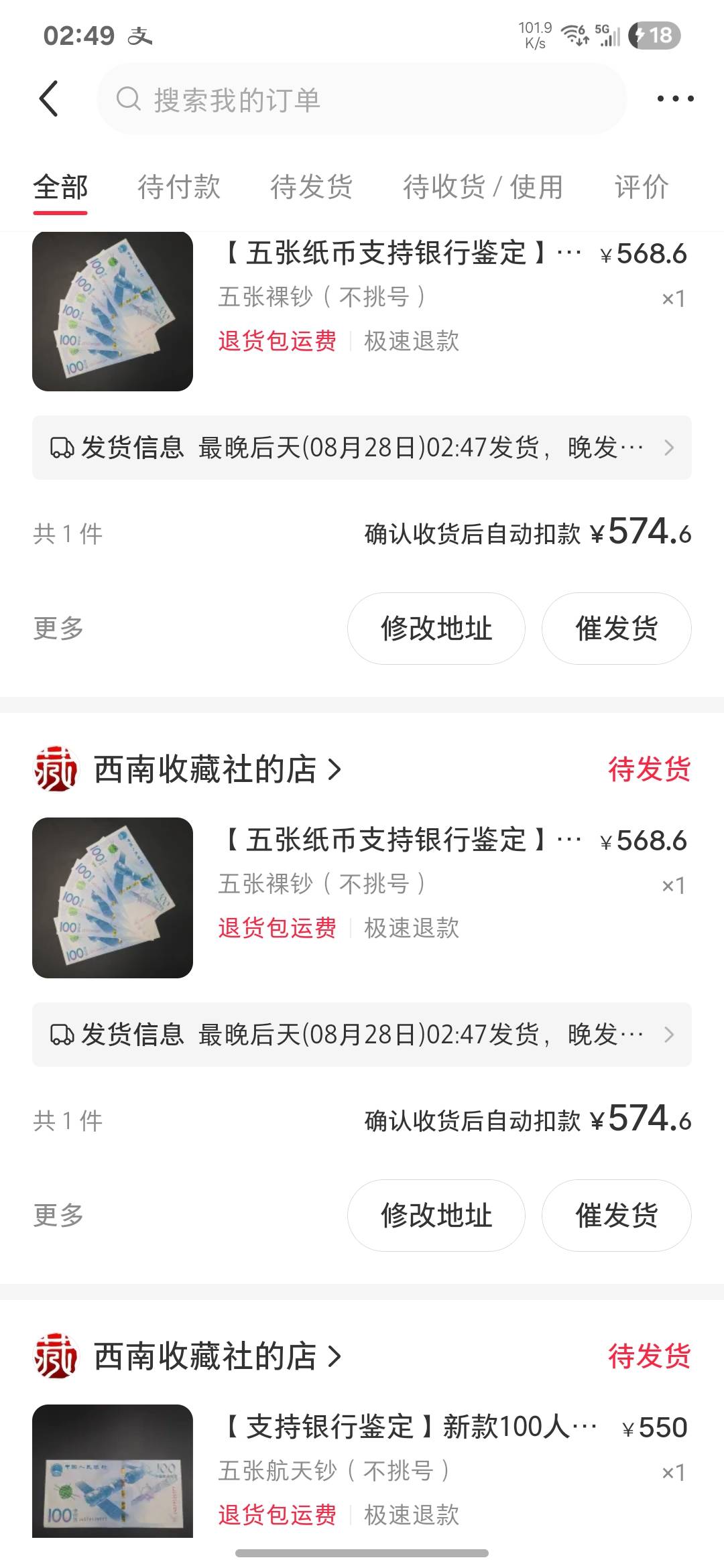Viewport: 724px width, 1568px height.
Task: Switch to the 待付款 tab
Action: coord(179,187)
